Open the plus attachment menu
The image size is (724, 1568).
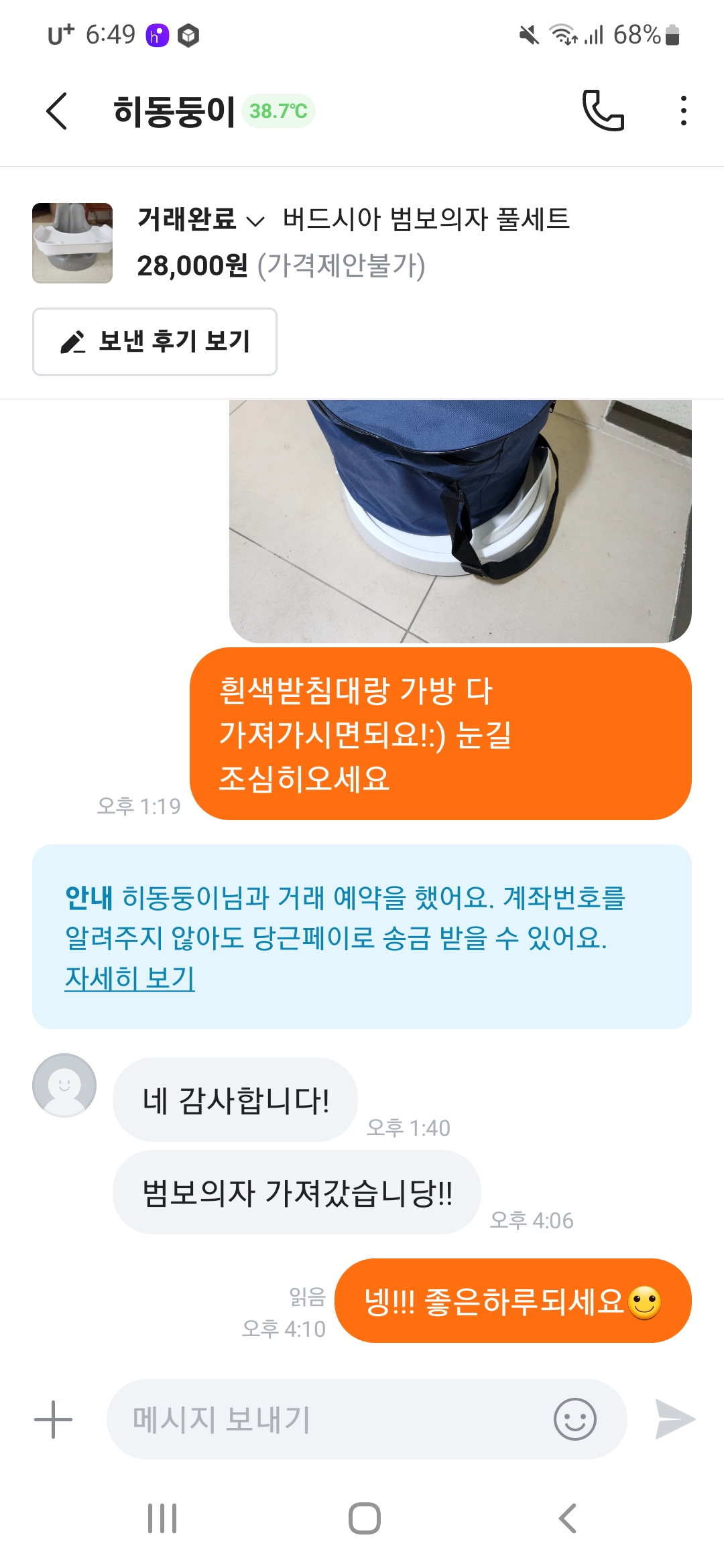[x=53, y=1419]
